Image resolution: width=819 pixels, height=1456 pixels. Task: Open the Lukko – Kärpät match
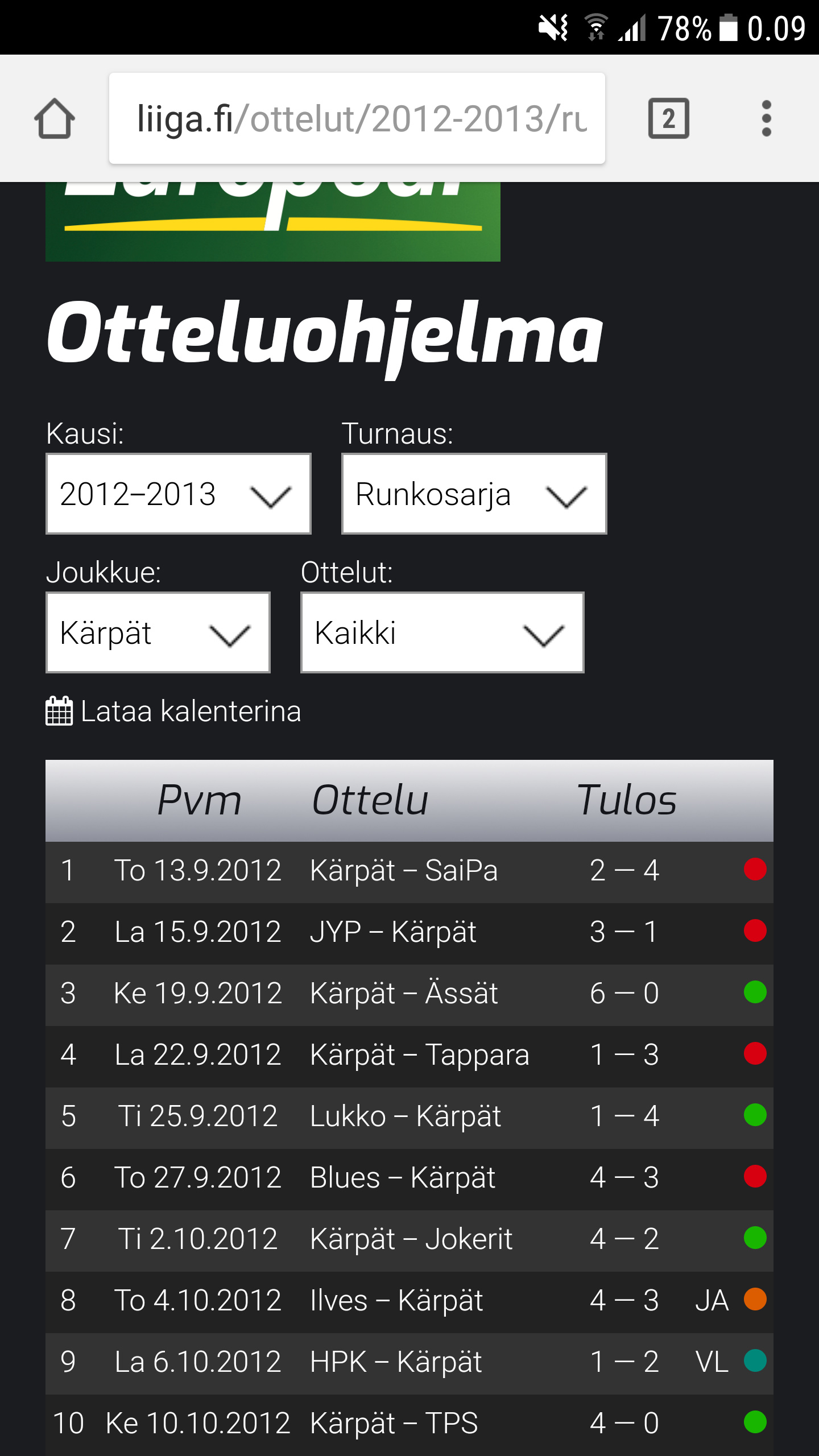pos(405,1116)
